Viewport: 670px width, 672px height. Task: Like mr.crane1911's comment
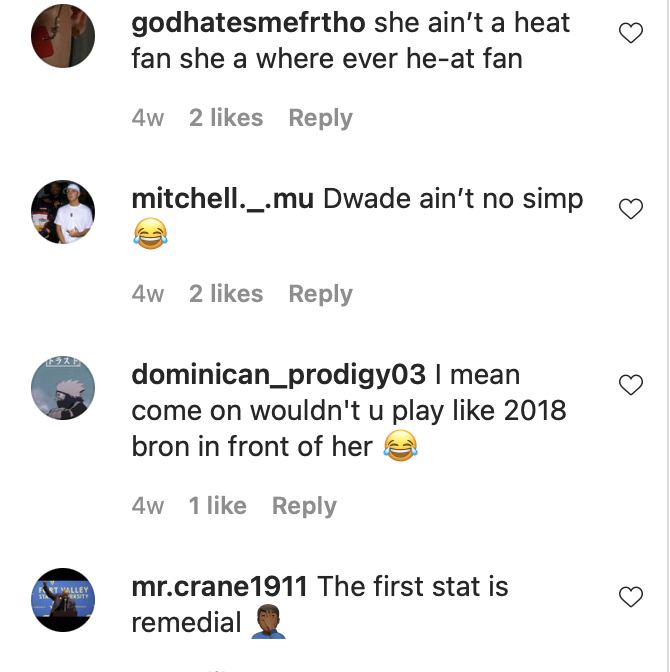tap(631, 597)
